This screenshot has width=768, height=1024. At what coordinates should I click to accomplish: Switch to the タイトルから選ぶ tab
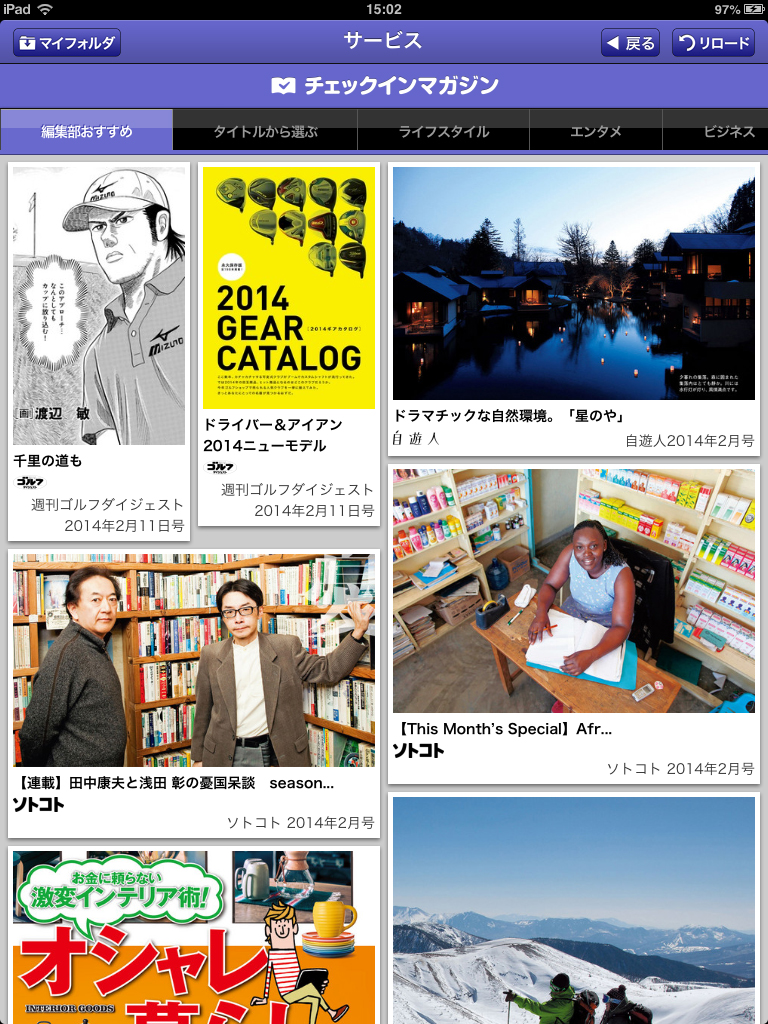coord(265,131)
